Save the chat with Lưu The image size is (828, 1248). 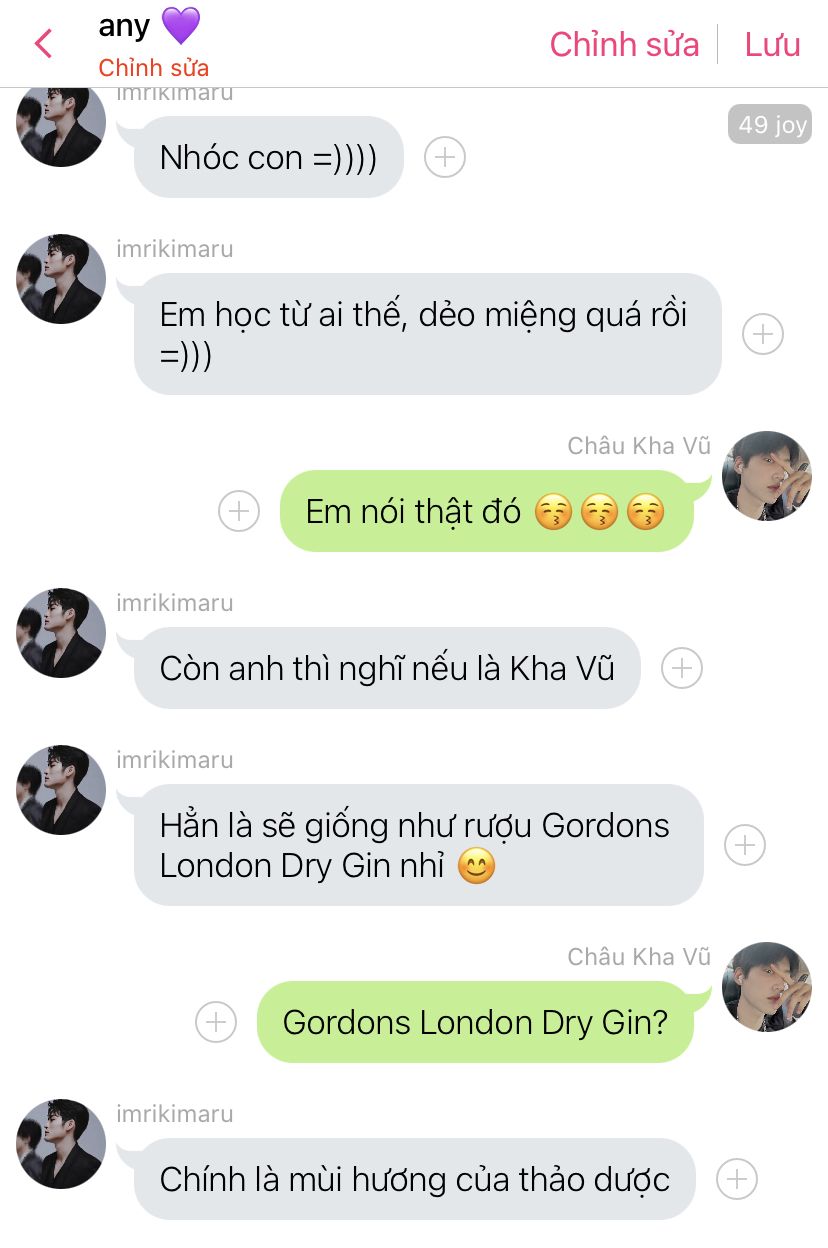[772, 44]
